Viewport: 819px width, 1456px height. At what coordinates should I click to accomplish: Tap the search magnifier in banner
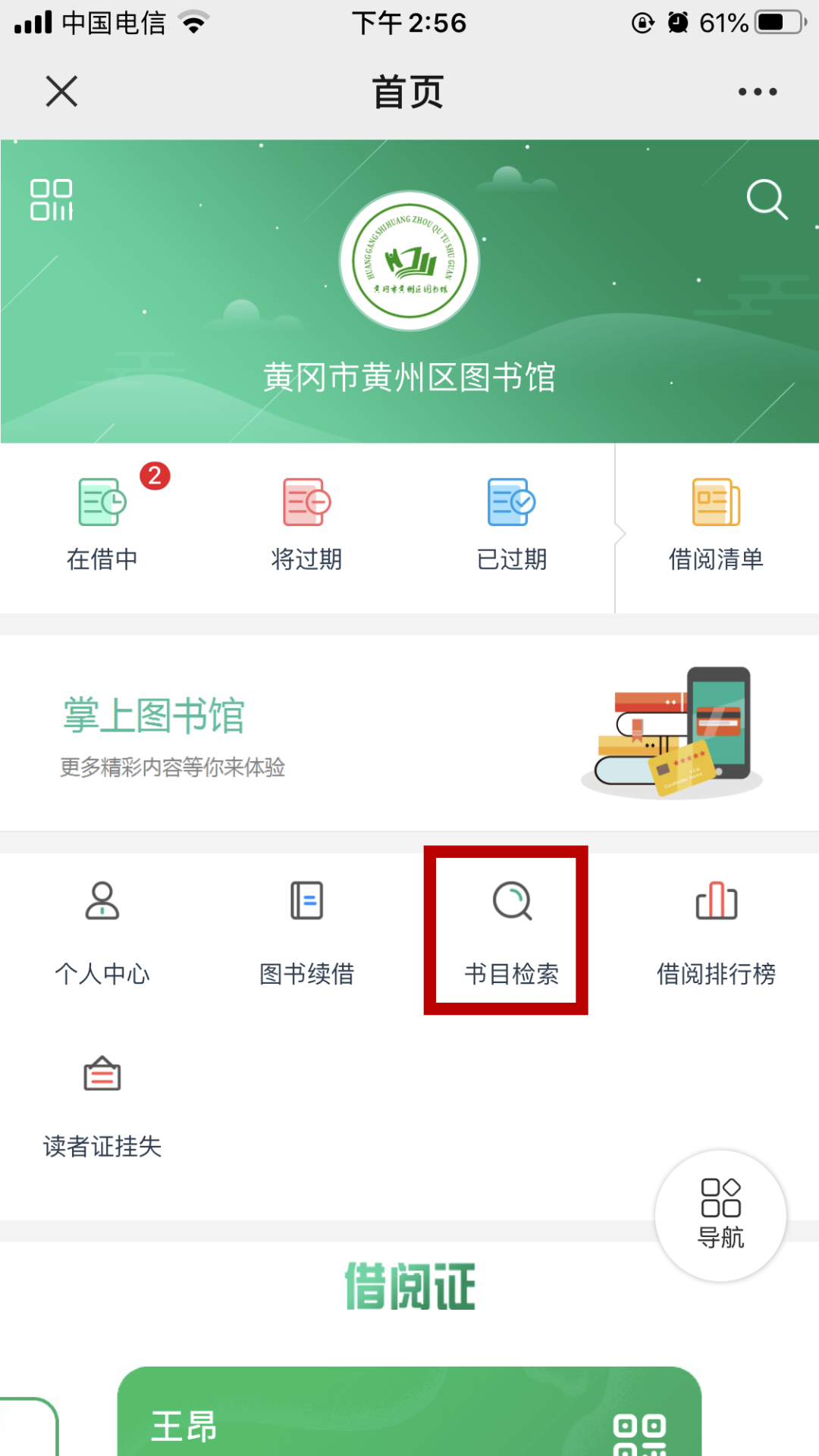point(767,199)
